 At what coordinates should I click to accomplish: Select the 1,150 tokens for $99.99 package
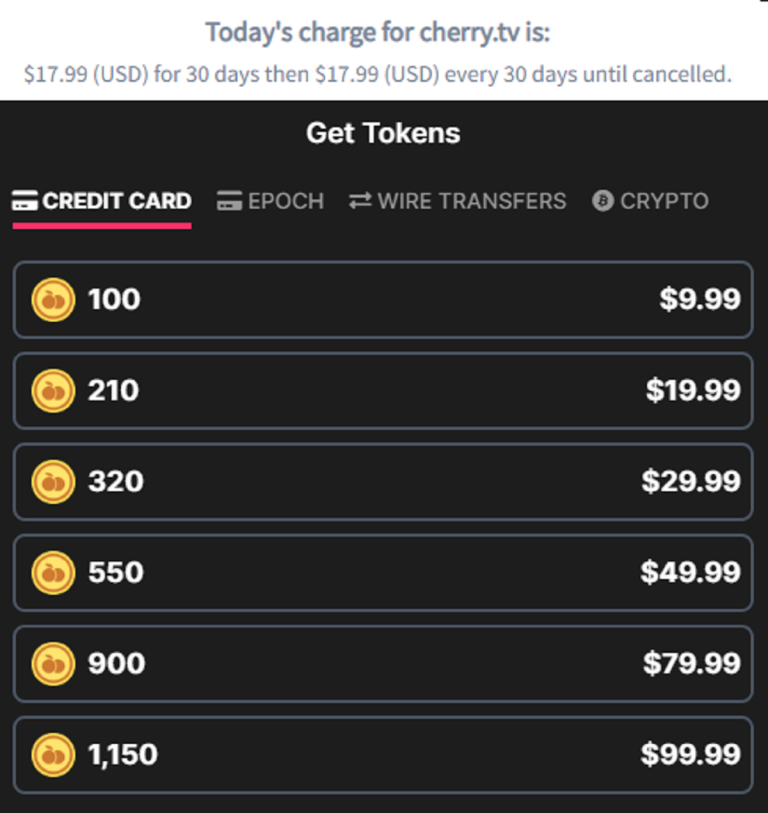point(384,754)
